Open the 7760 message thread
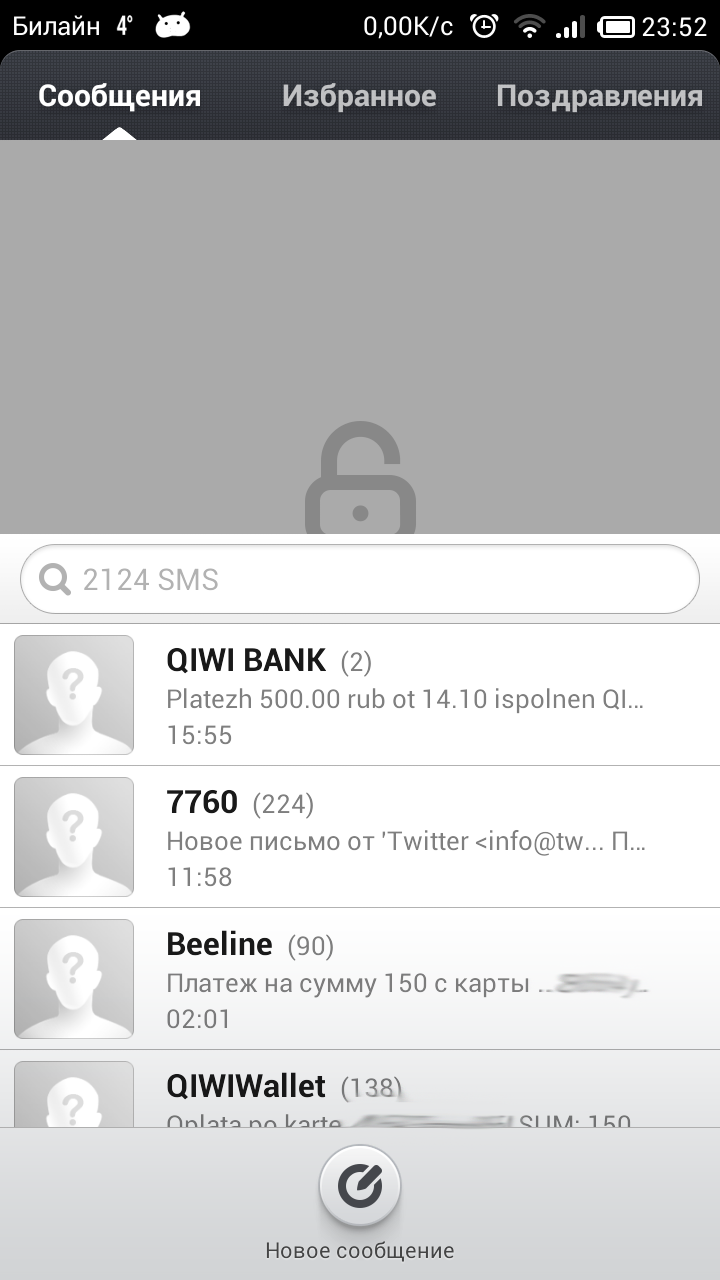 coord(360,837)
